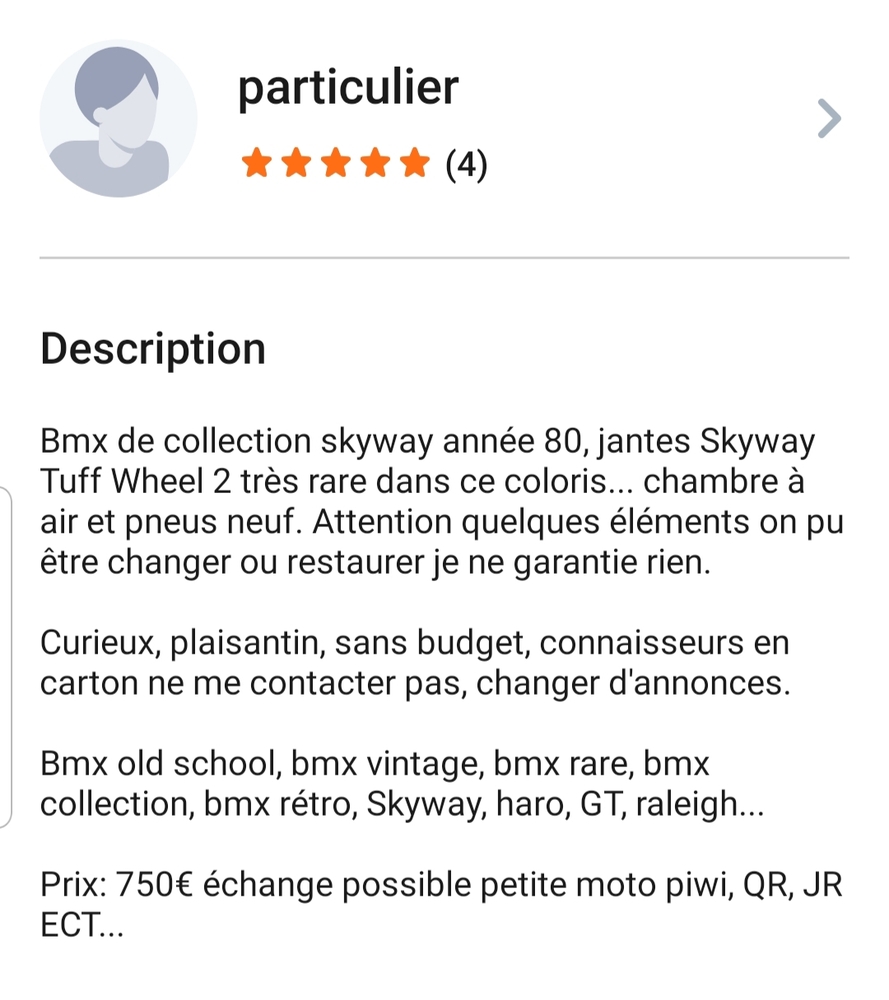Tap the chevron next to particulier
Screen dimensions: 889x1000
point(828,119)
